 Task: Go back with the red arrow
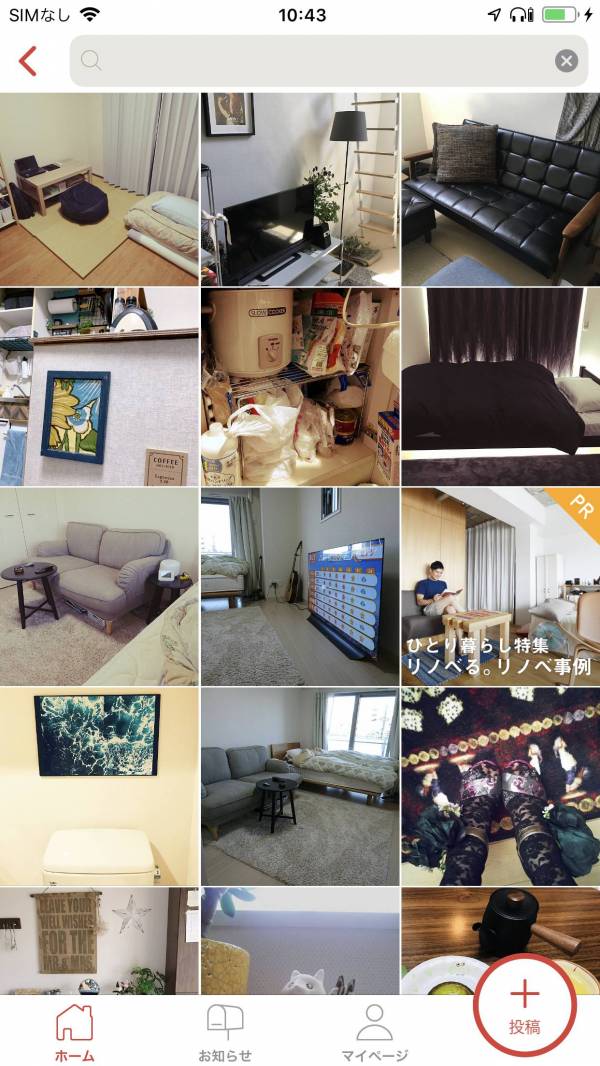tap(28, 61)
